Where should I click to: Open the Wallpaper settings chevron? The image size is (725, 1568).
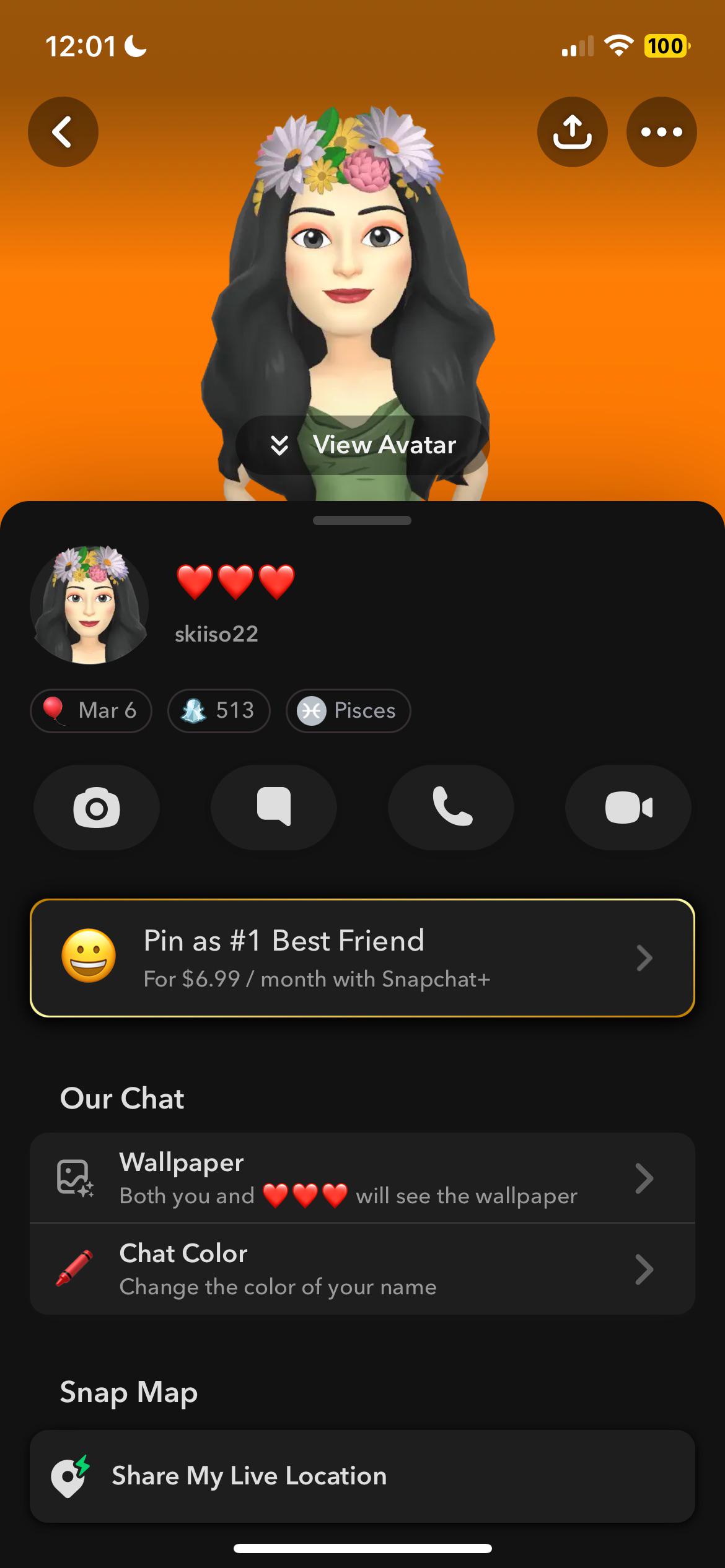tap(646, 1177)
